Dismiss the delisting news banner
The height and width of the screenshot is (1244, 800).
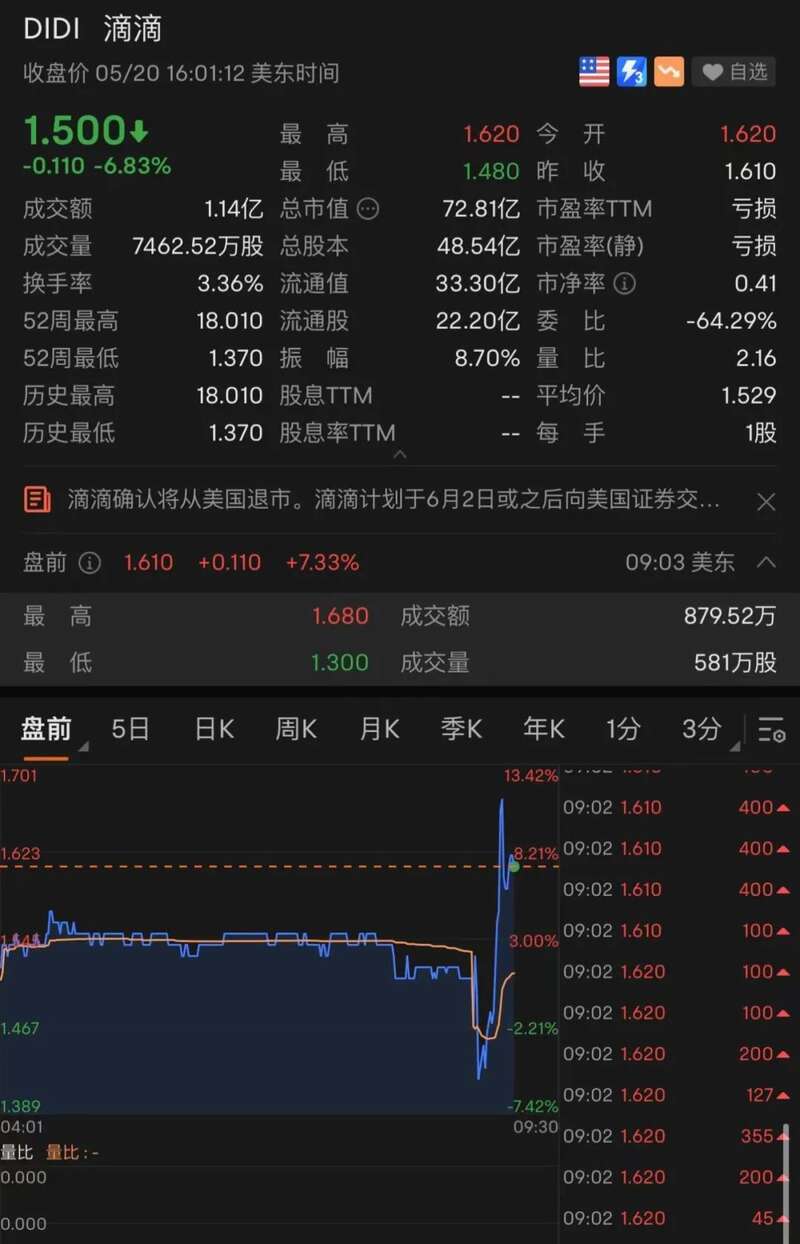[766, 501]
